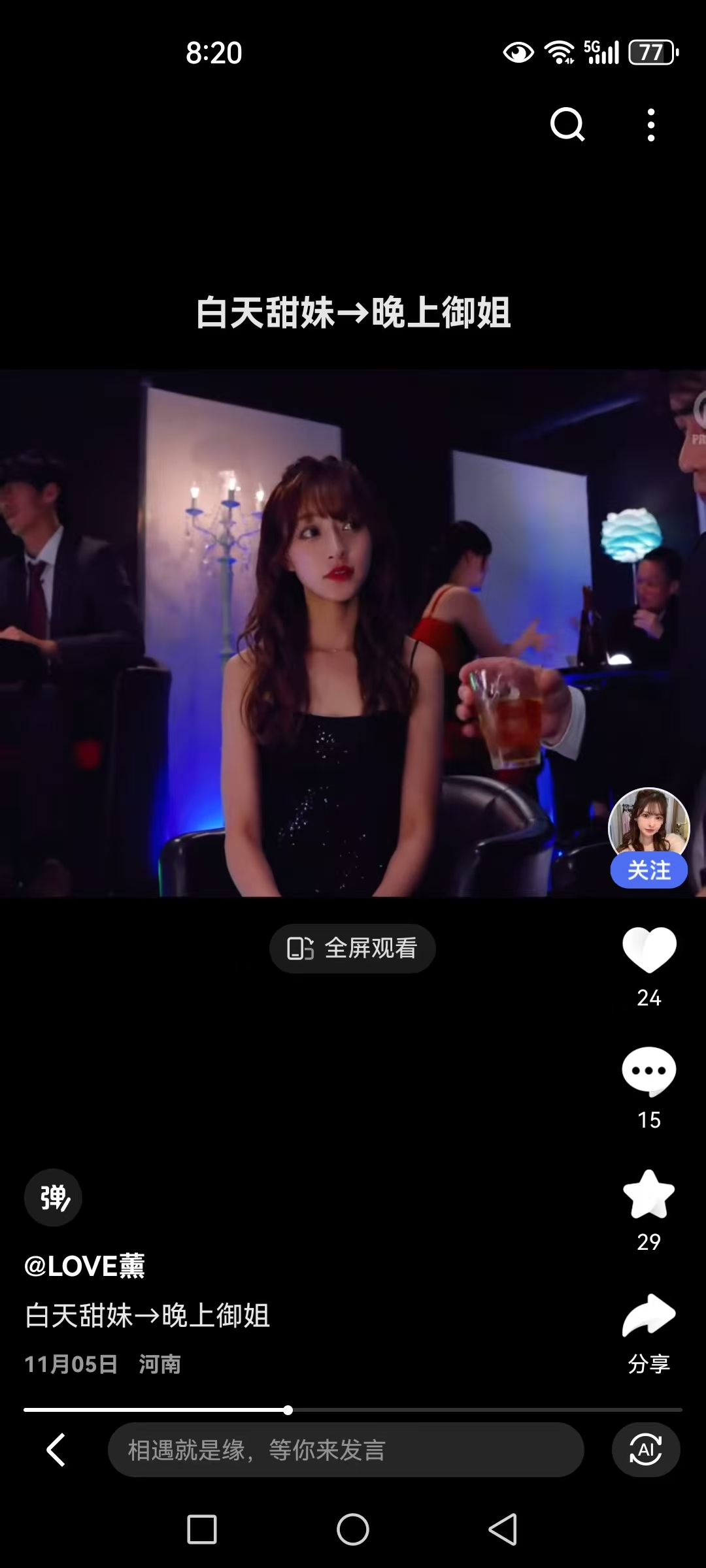Tap the comment field 相遇就是缘

[x=346, y=1450]
